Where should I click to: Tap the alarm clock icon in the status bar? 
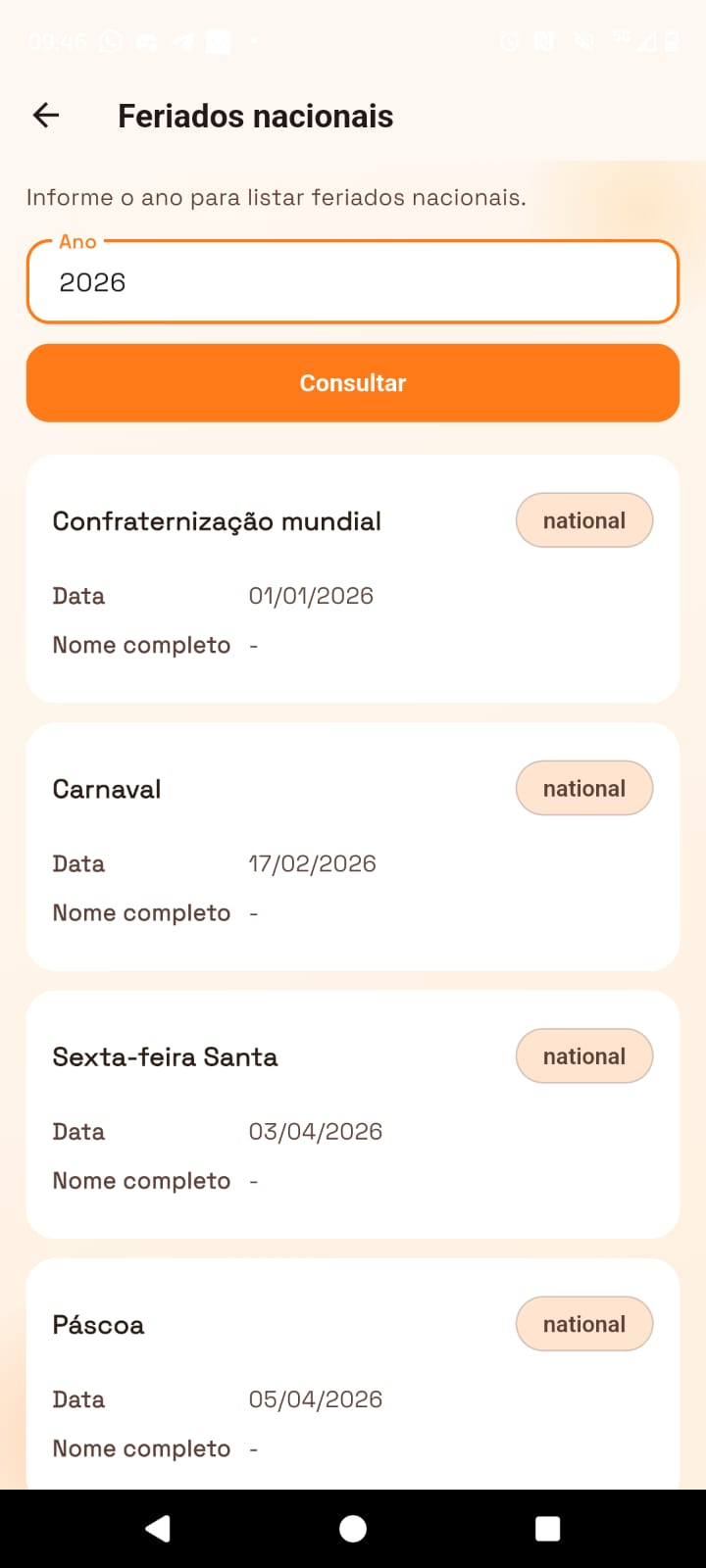coord(509,41)
